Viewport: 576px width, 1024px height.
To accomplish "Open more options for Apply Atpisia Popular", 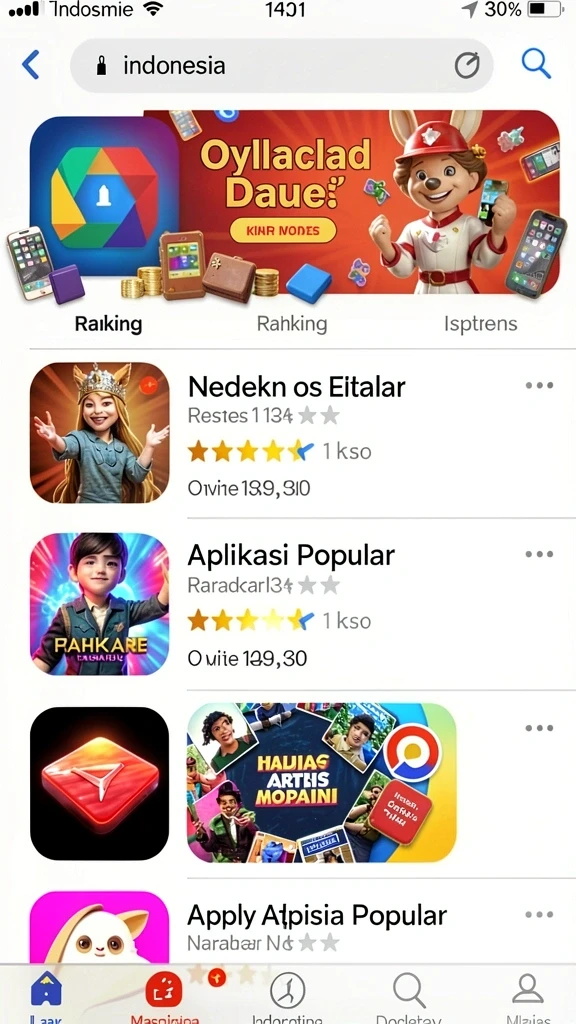I will (x=539, y=915).
